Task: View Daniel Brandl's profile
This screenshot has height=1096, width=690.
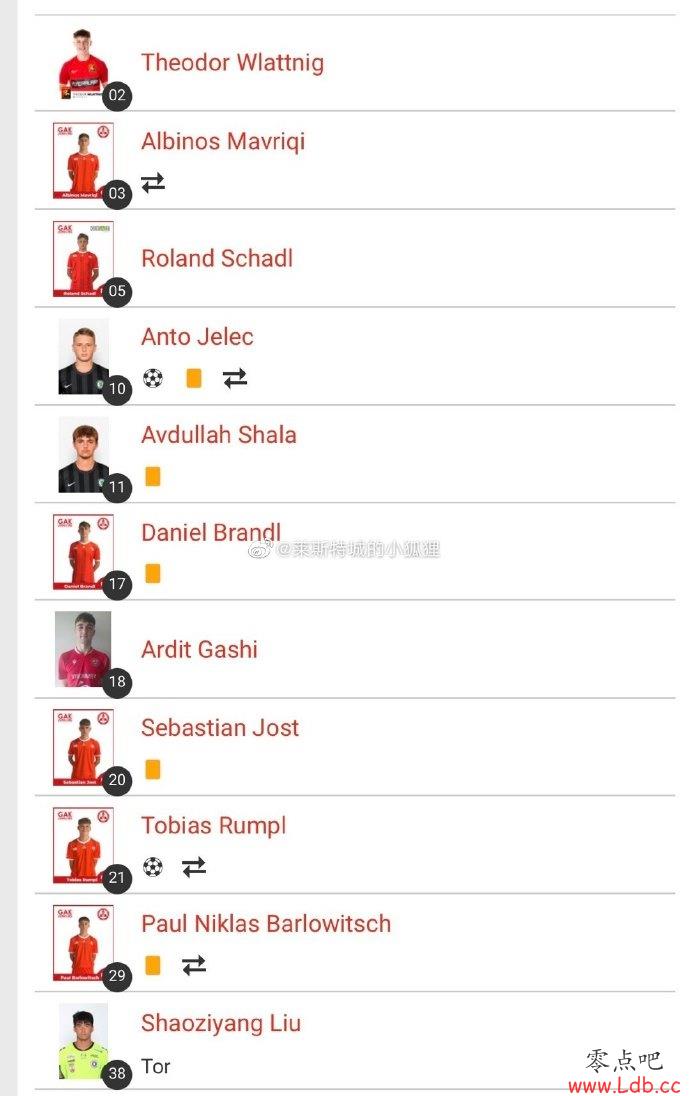Action: coord(210,532)
